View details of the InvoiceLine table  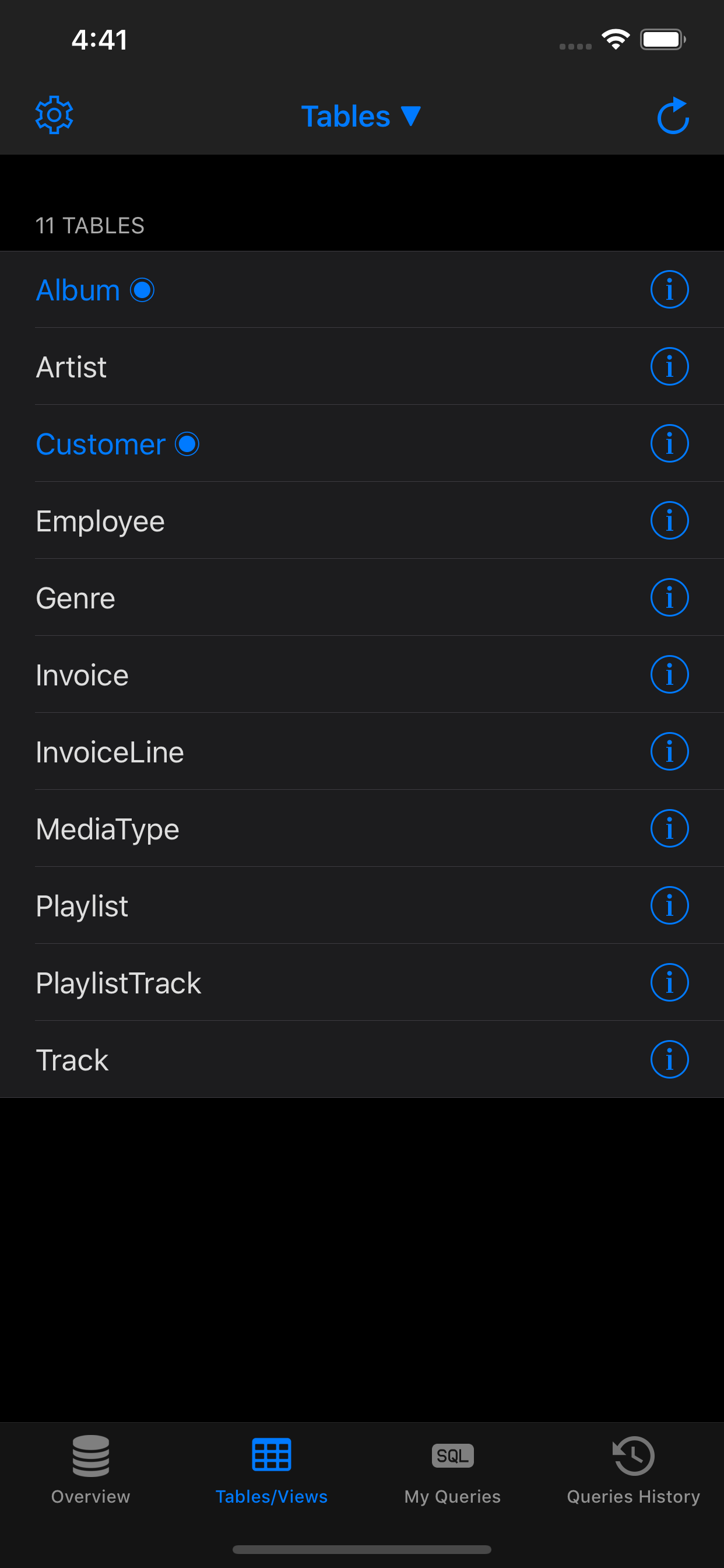click(669, 751)
